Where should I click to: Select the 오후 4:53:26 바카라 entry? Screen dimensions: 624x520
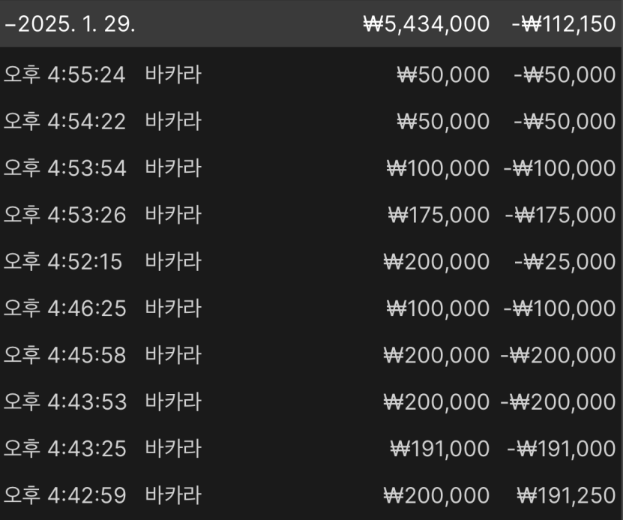coord(310,215)
